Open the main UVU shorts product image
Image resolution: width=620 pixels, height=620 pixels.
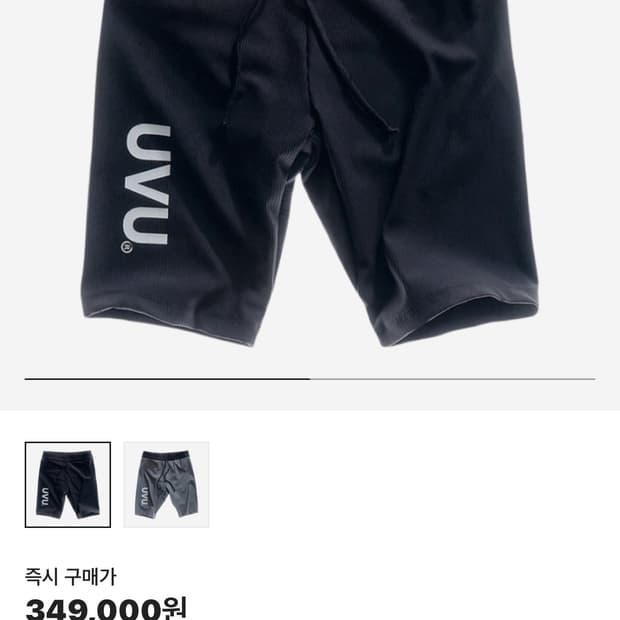pos(310,174)
